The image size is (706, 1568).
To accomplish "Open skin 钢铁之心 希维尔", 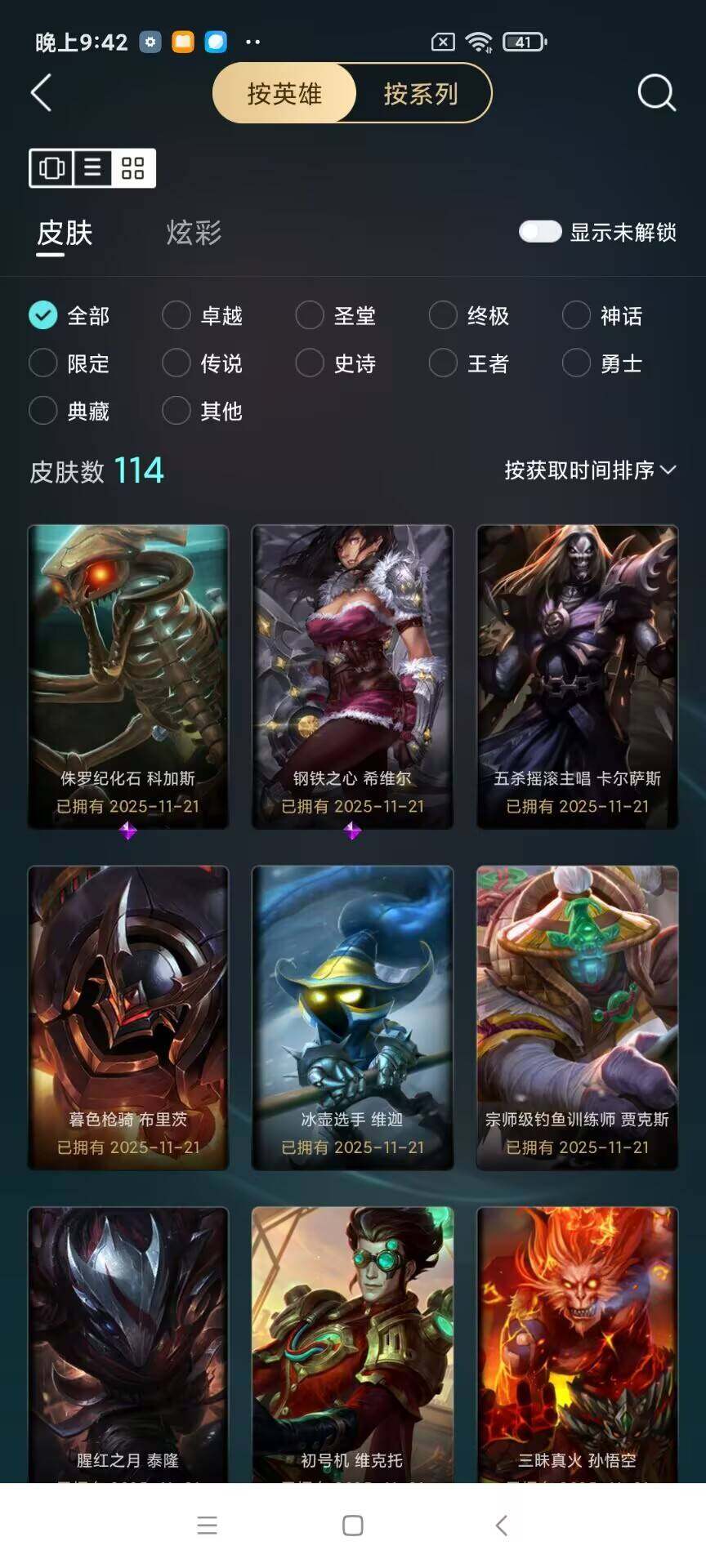I will (x=352, y=676).
